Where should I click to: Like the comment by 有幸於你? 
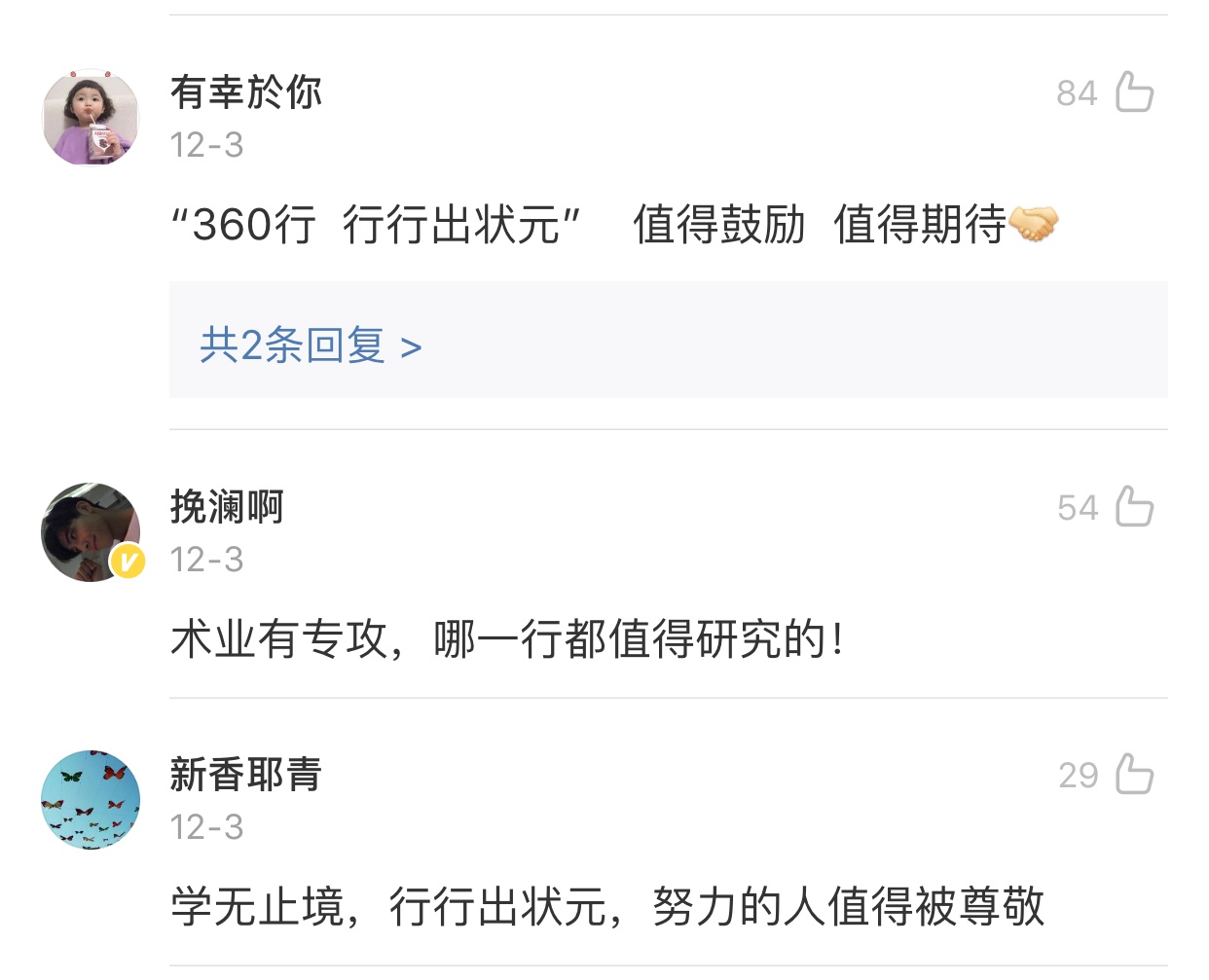(1133, 92)
